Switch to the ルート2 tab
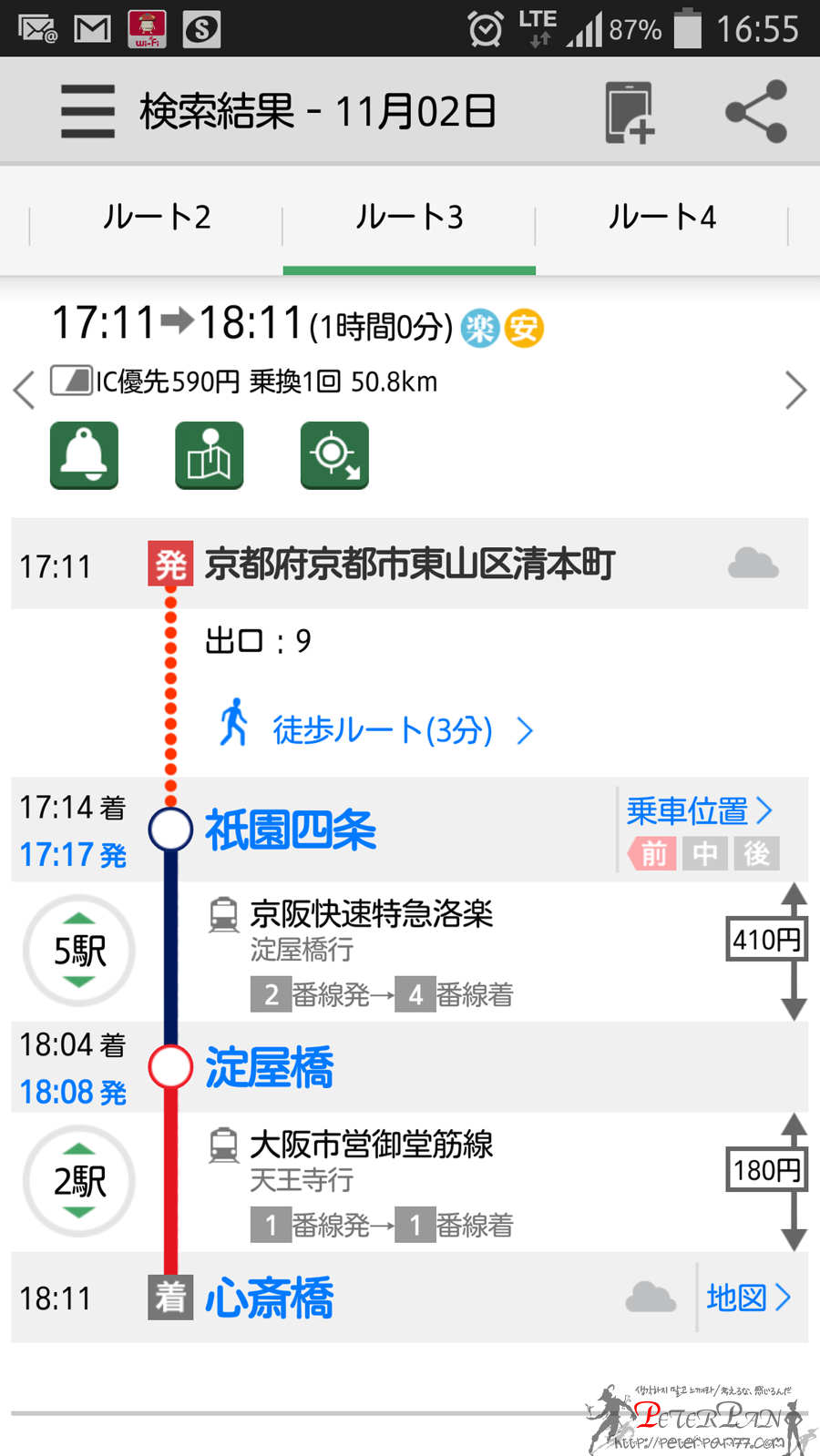820x1456 pixels. pos(157,218)
